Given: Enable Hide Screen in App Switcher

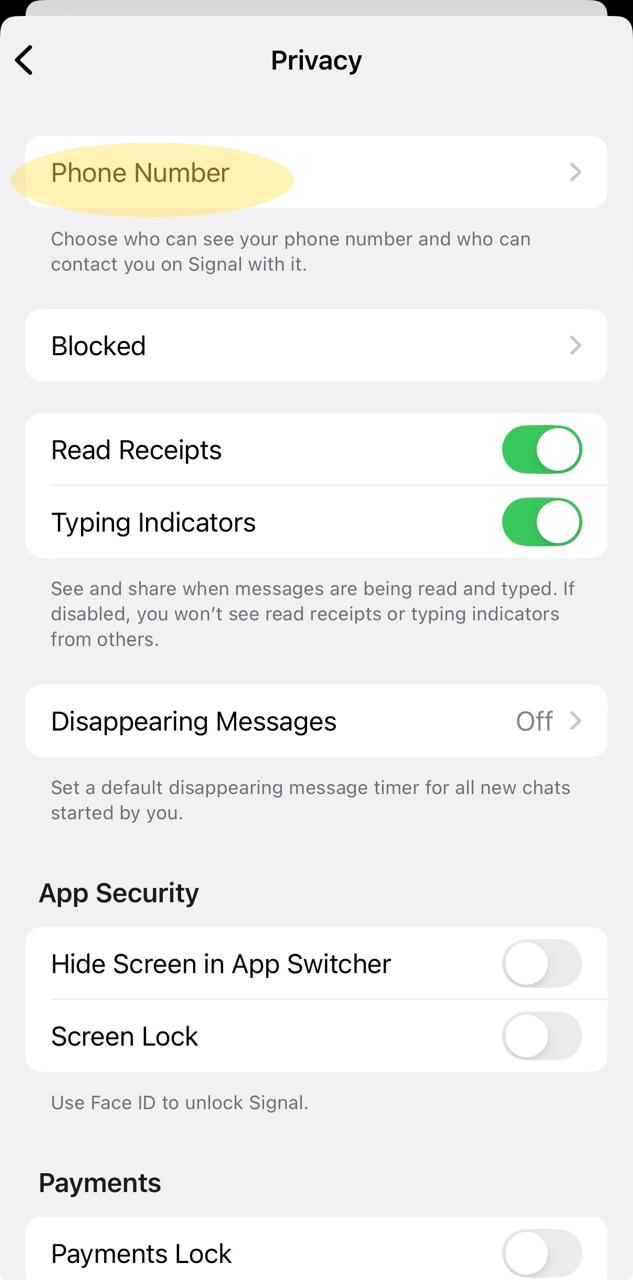Looking at the screenshot, I should (541, 964).
